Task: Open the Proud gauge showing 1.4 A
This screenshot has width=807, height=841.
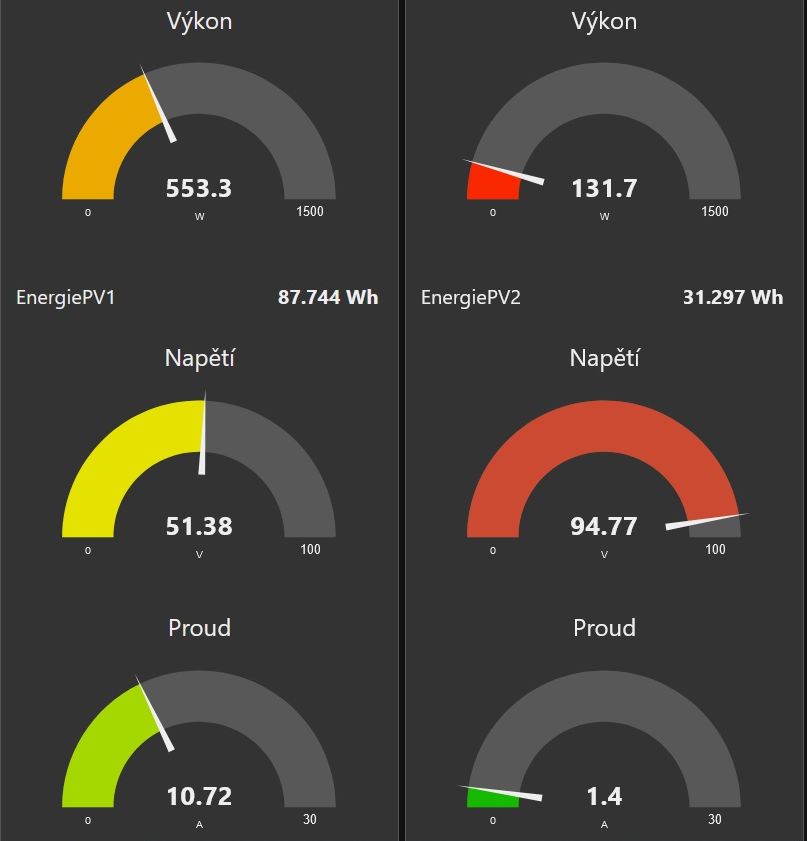Action: coord(603,740)
